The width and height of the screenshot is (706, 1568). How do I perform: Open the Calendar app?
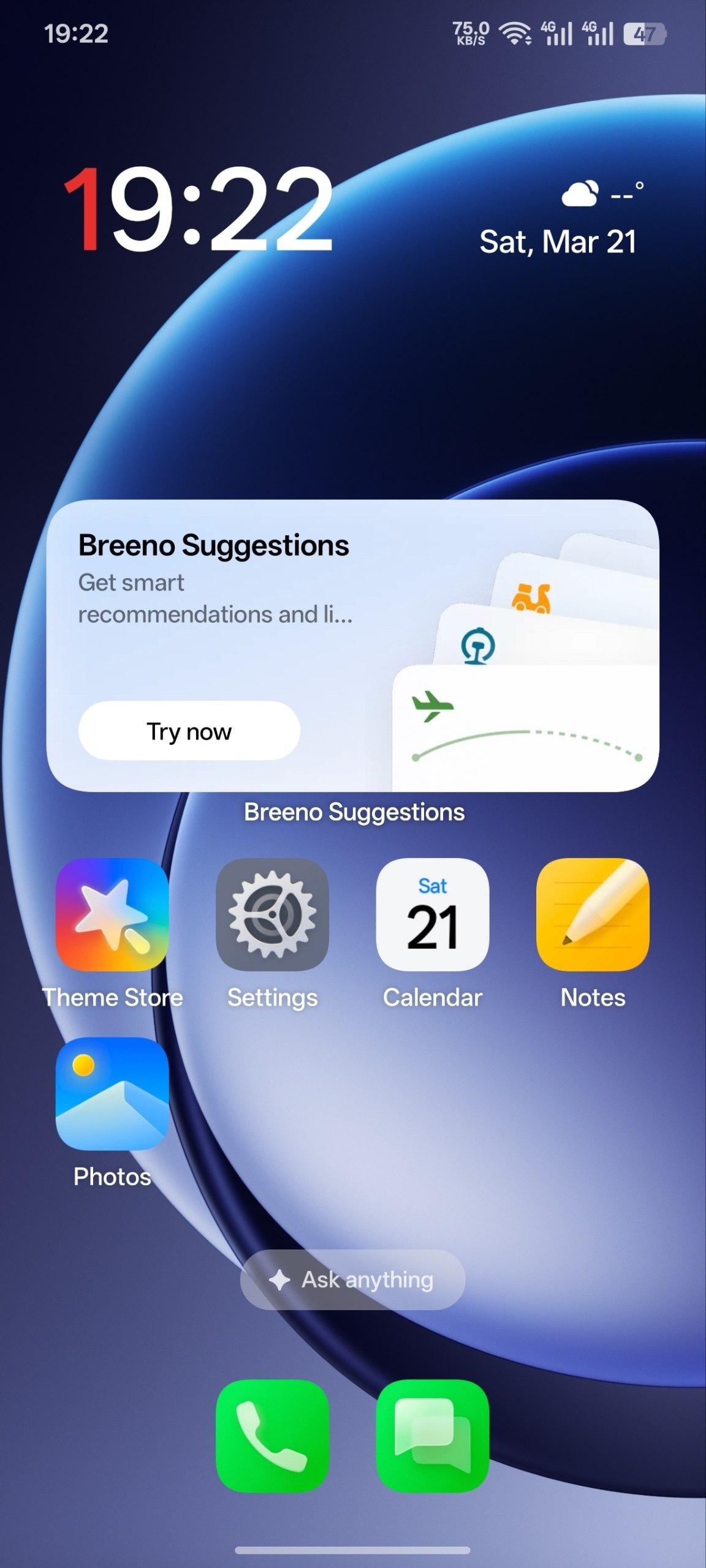(432, 914)
